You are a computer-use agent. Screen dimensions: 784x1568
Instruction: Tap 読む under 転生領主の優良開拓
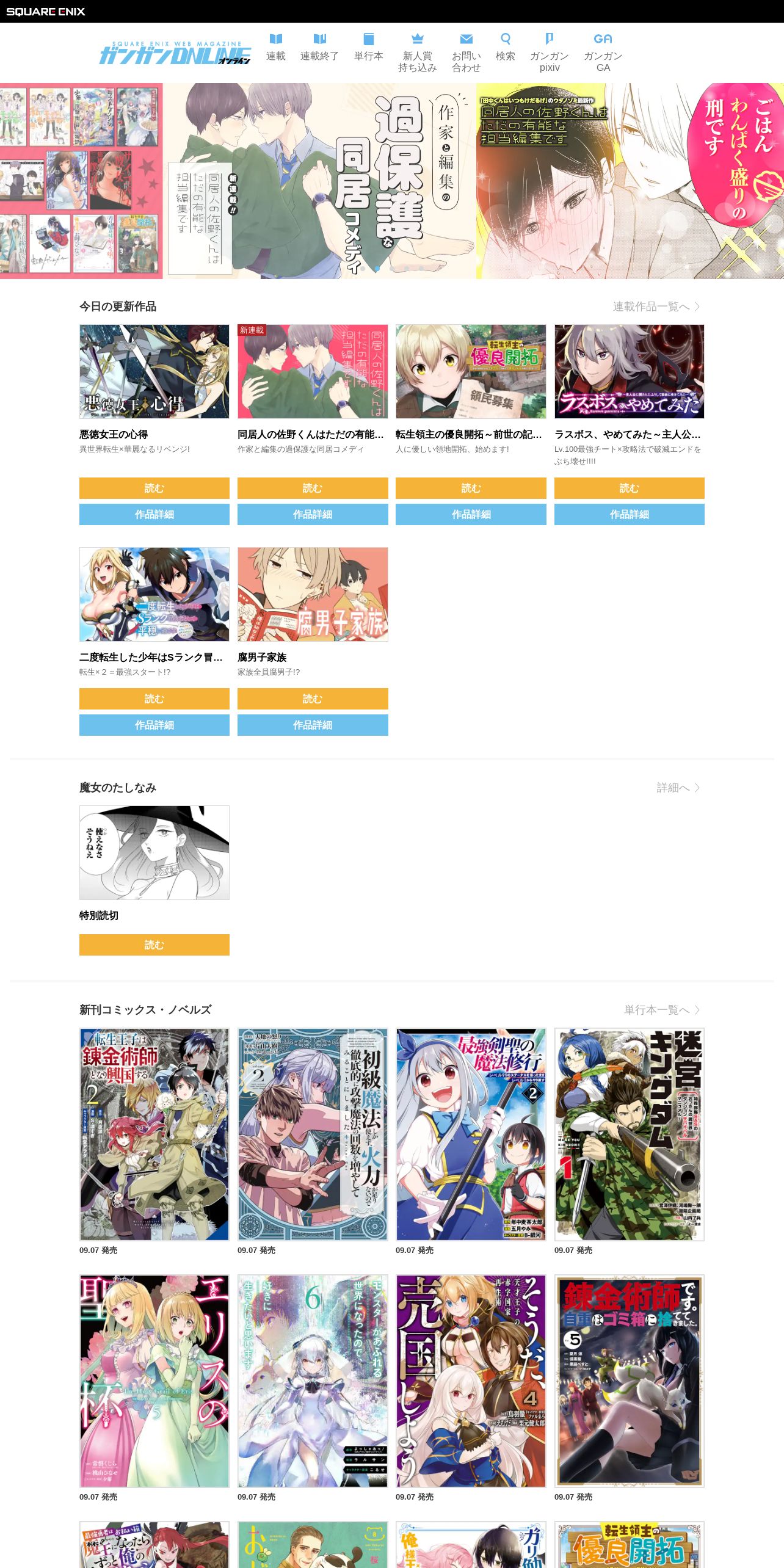(x=471, y=488)
